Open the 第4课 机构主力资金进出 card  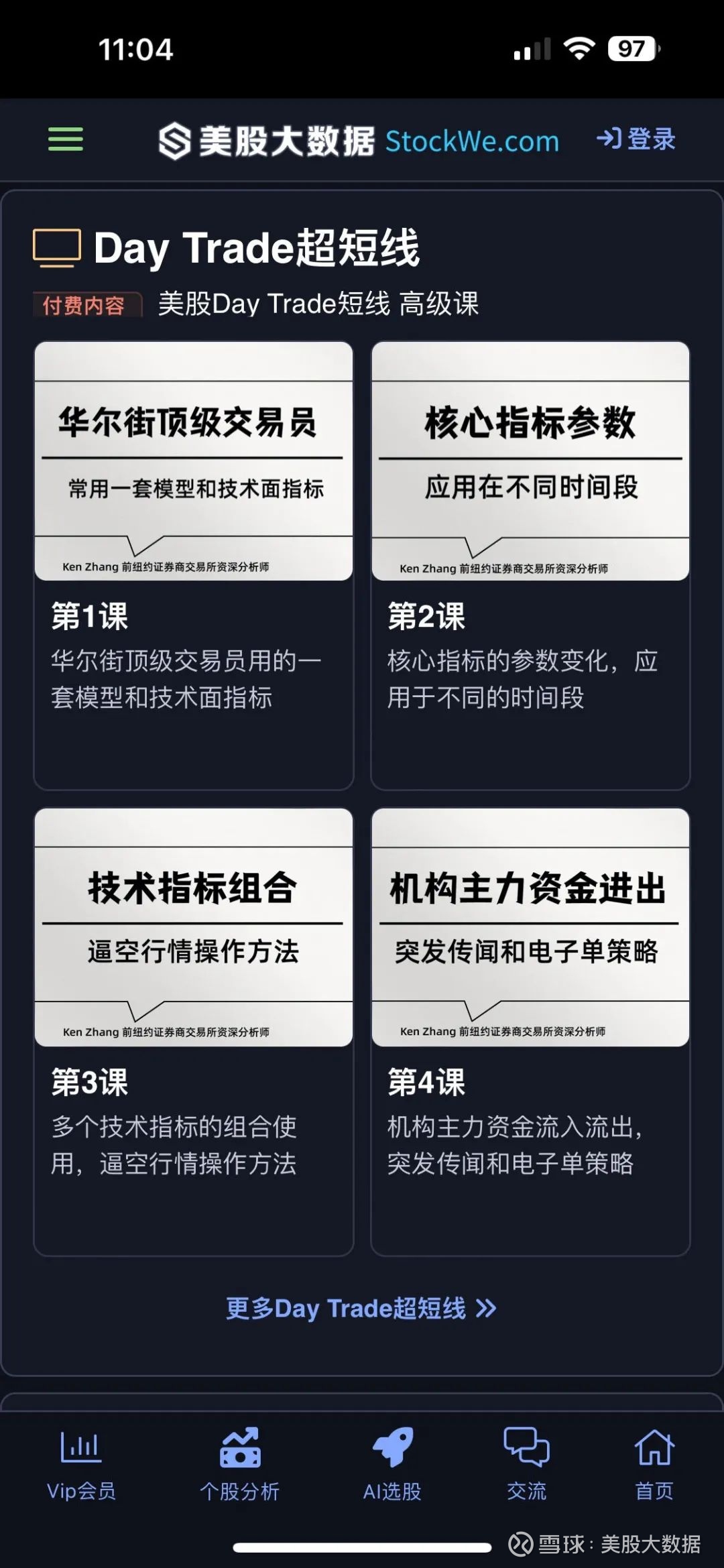[532, 1032]
